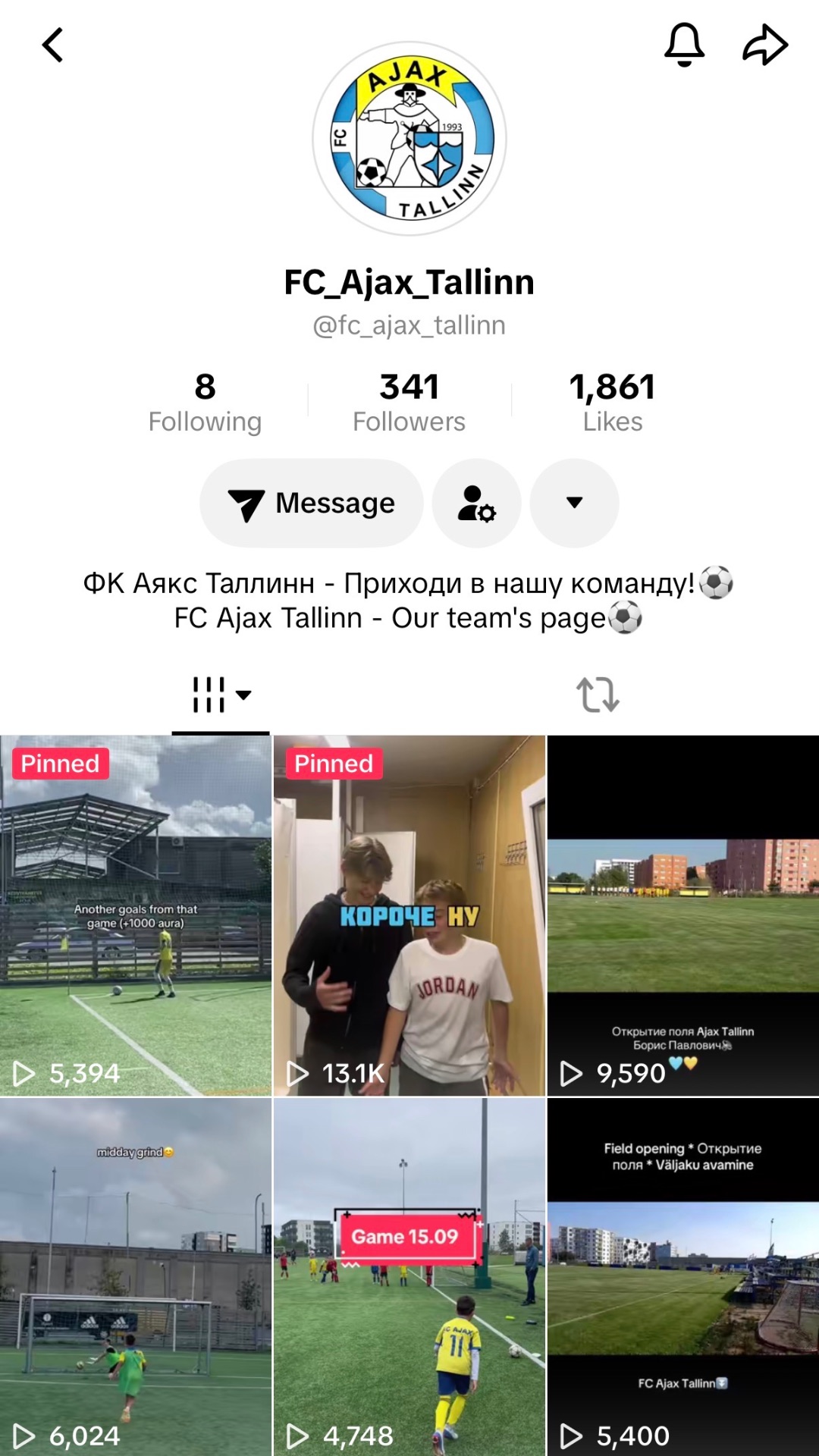Open the 'Field opening' video with 5,400 views
Image resolution: width=819 pixels, height=1456 pixels.
[x=683, y=1277]
